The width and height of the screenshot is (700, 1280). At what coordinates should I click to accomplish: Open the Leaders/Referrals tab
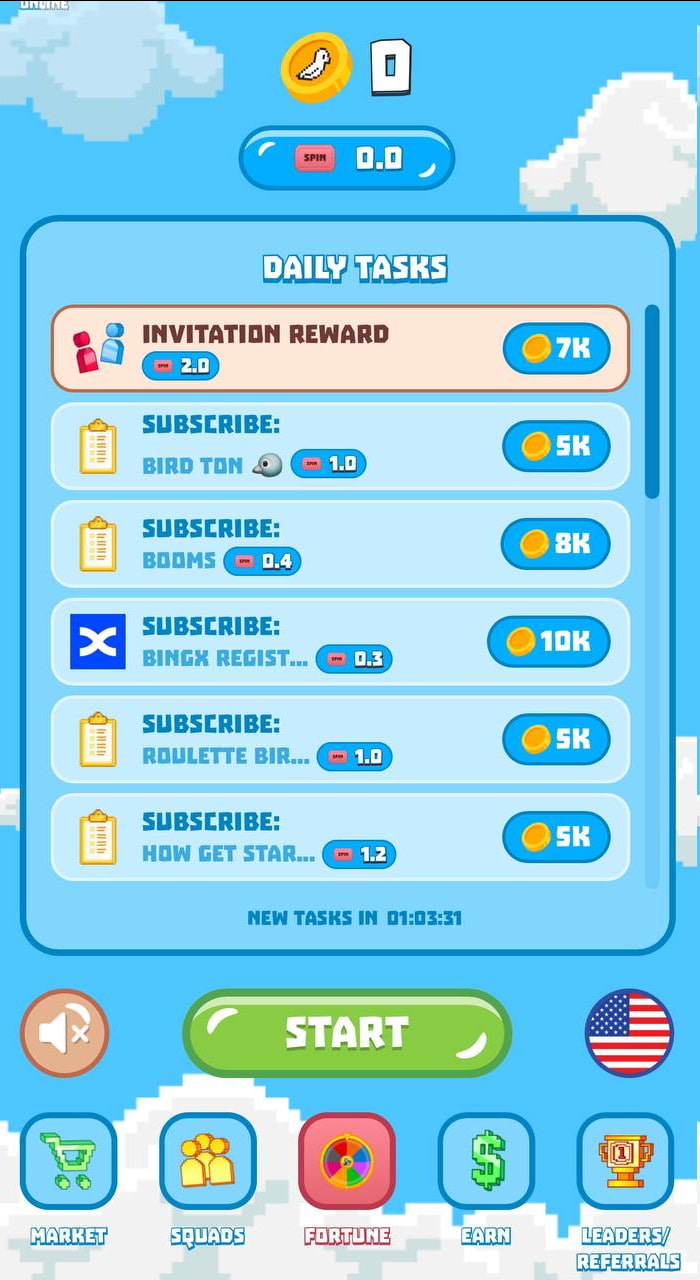[x=625, y=1162]
